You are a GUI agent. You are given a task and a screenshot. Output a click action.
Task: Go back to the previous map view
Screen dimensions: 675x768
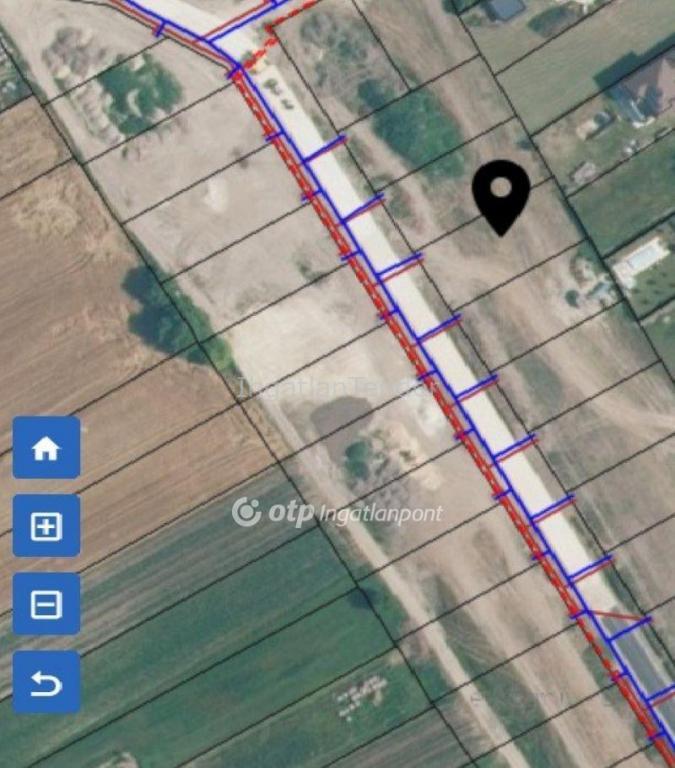46,683
